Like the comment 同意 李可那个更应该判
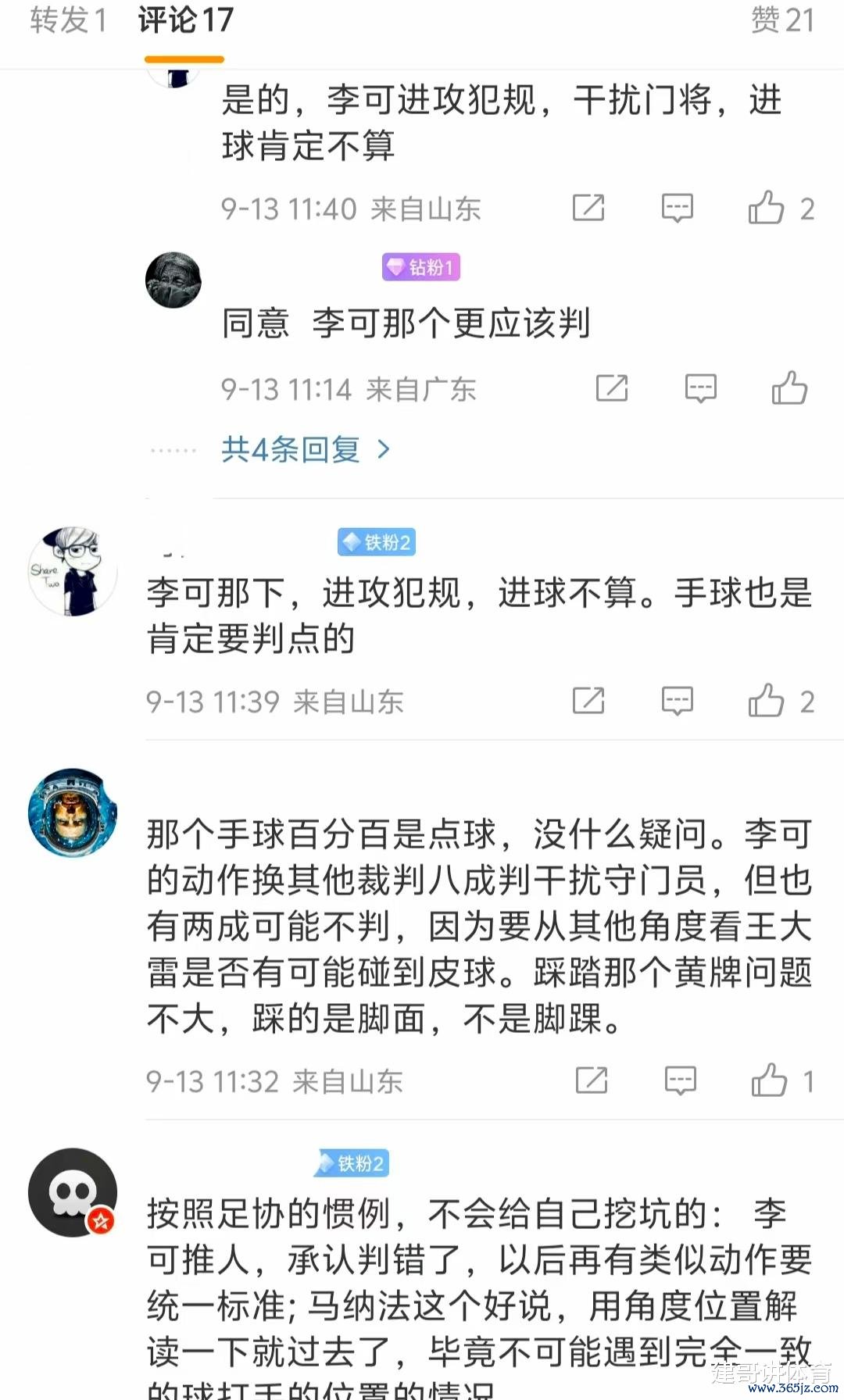The width and height of the screenshot is (844, 1400). 789,388
